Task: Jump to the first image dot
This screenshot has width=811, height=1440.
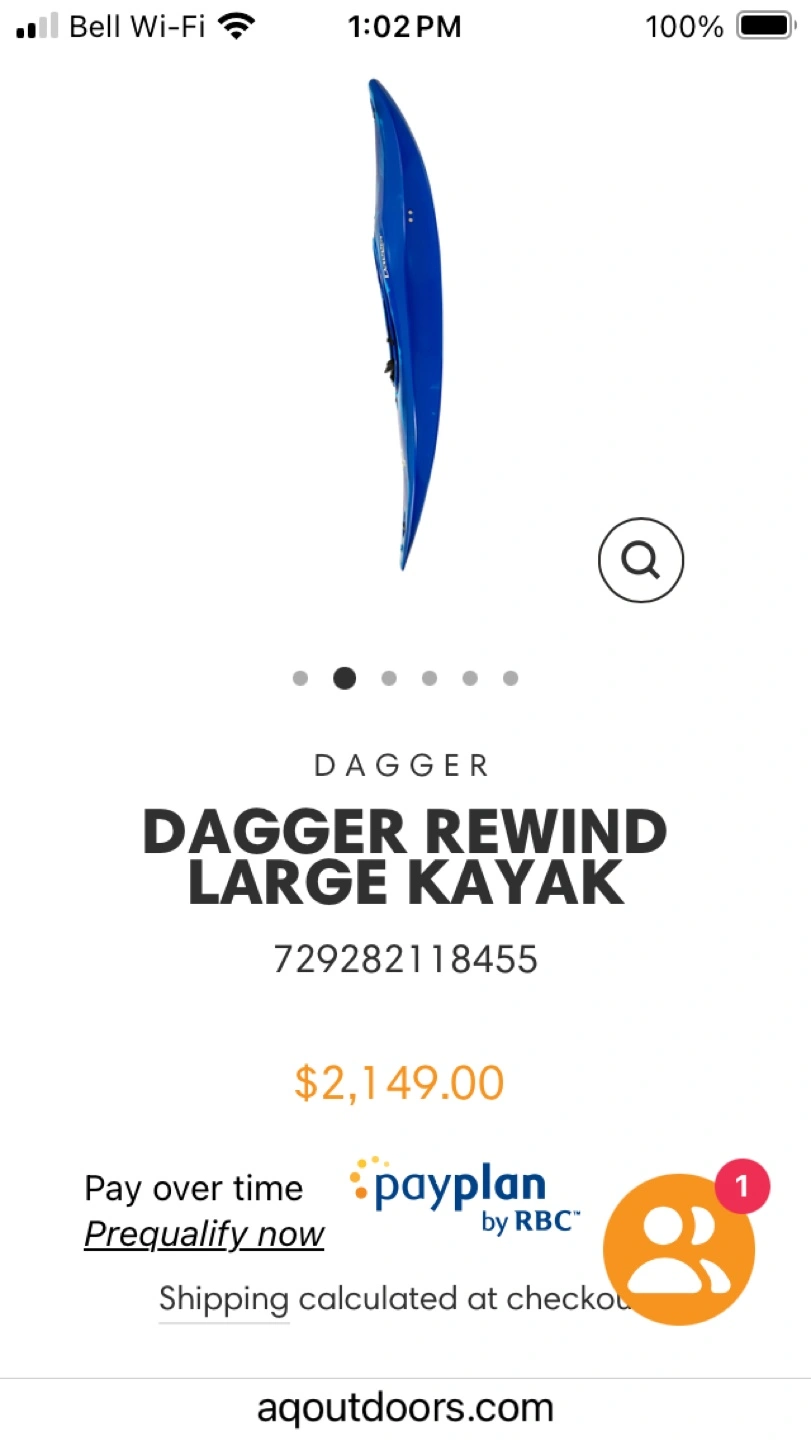Action: pos(300,679)
